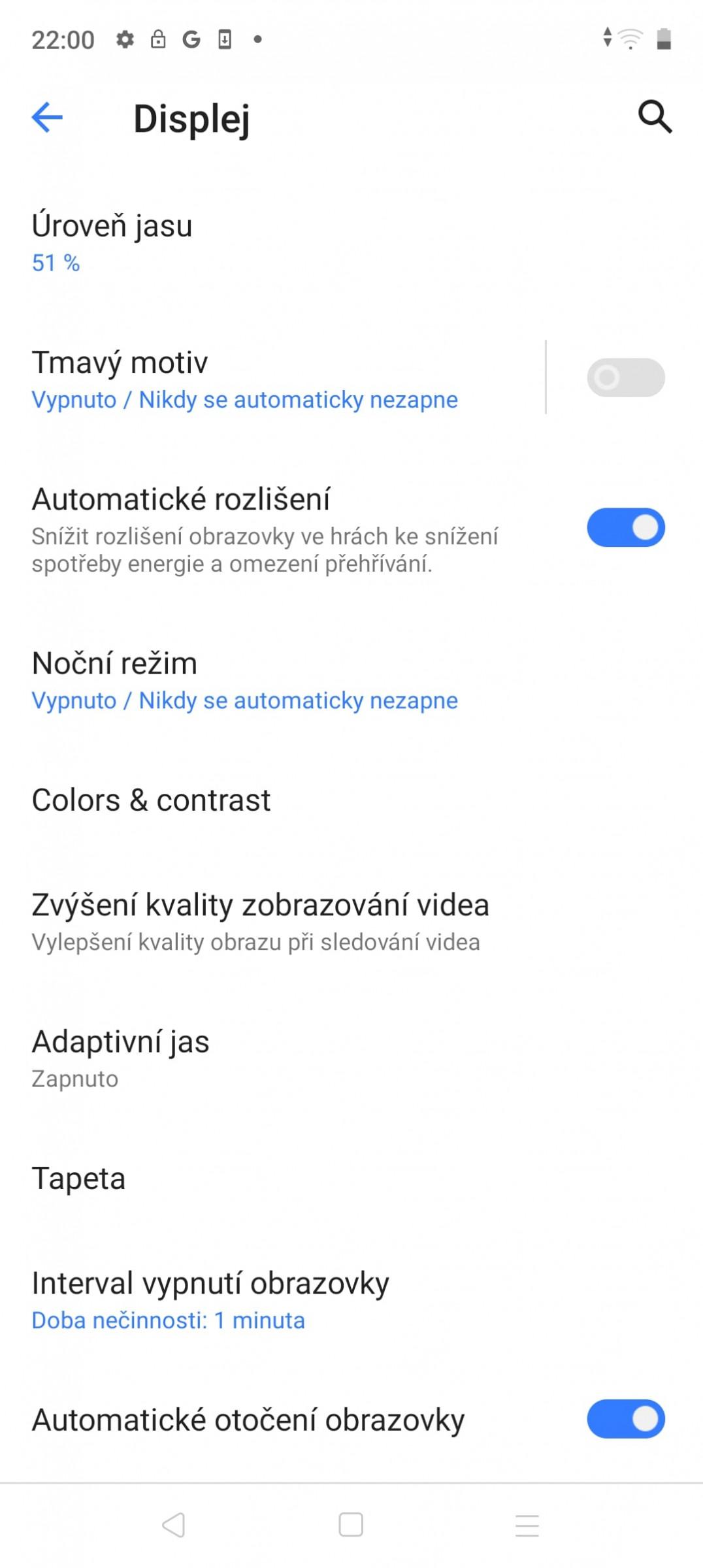Open the search magnifier icon
This screenshot has height=1568, width=703.
(655, 117)
